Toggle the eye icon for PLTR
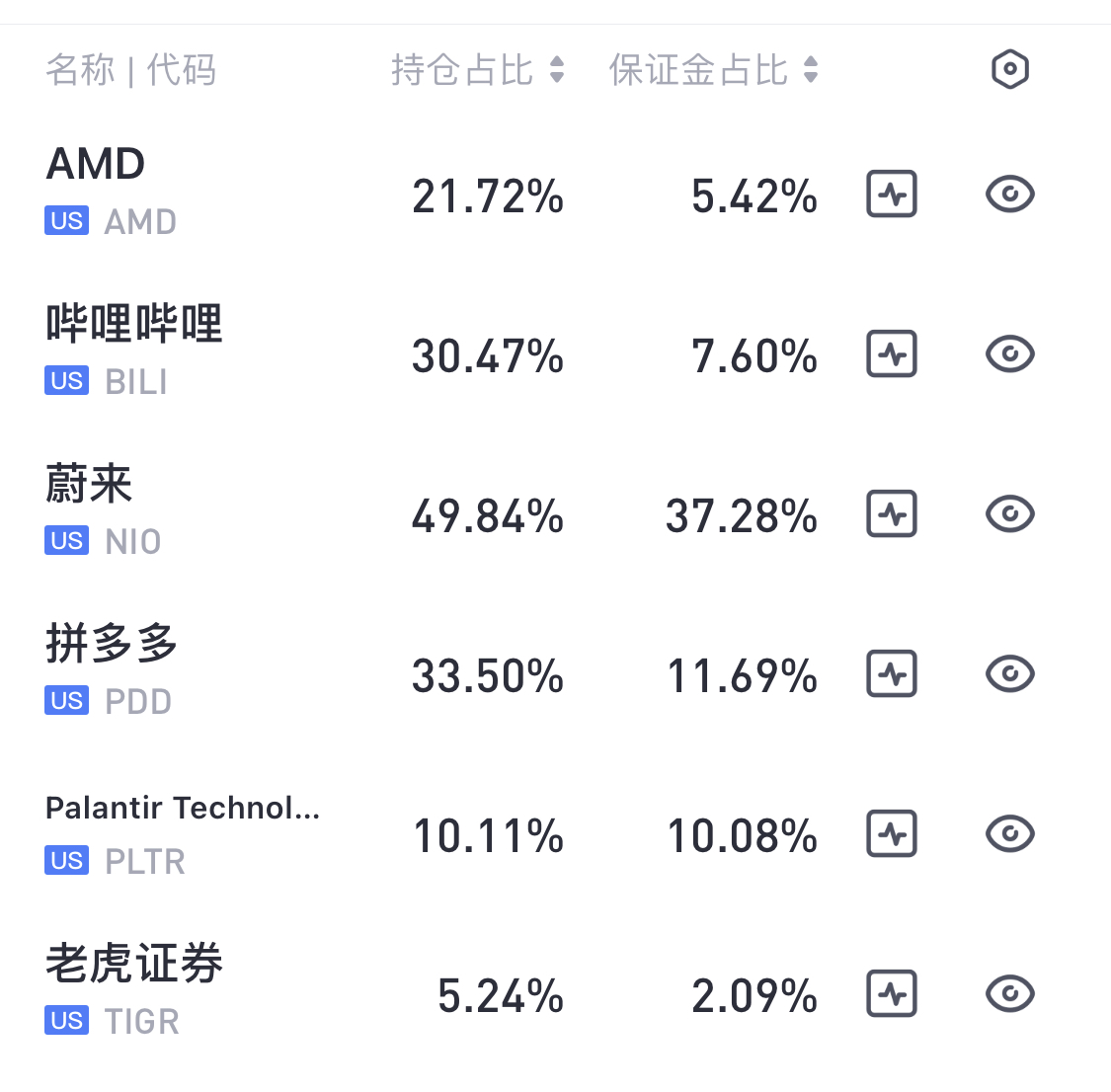 pos(1009,833)
